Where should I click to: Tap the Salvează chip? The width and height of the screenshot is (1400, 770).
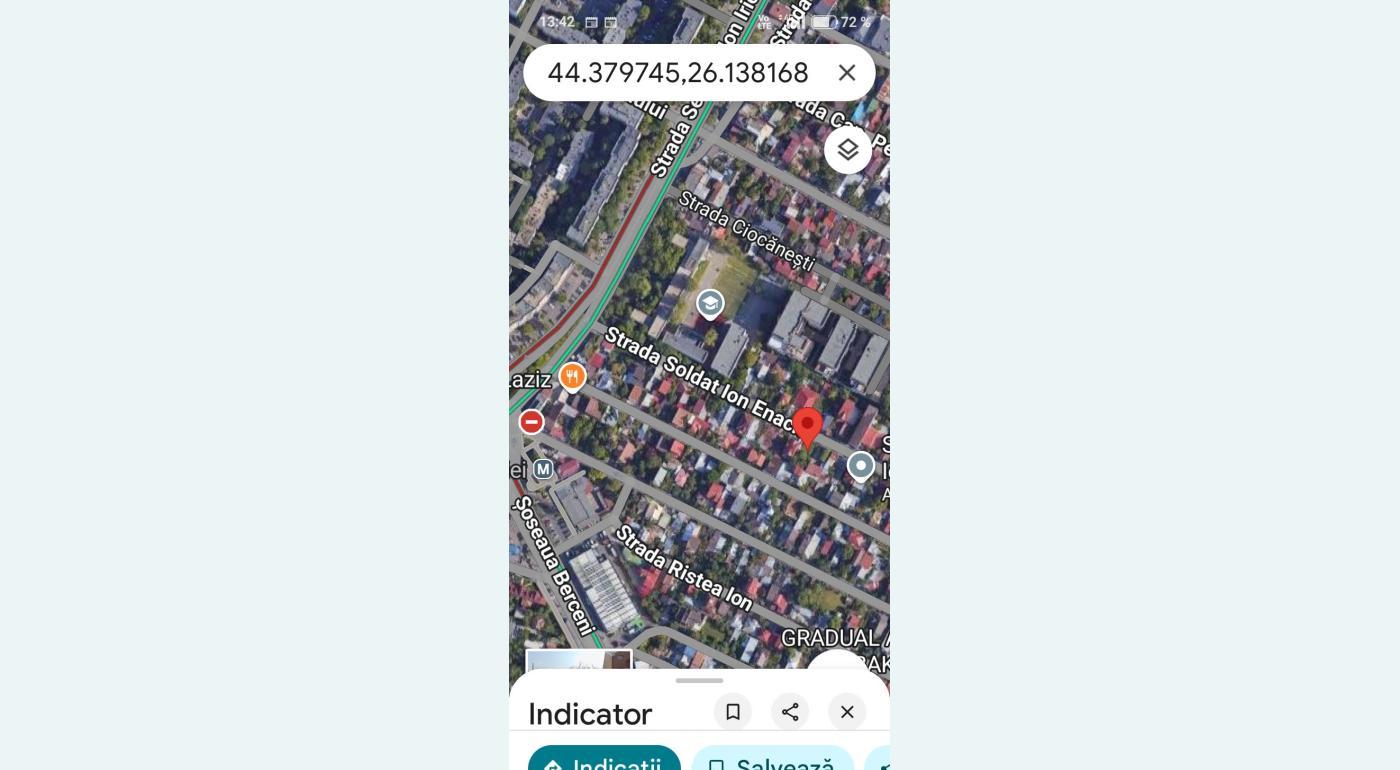(x=772, y=760)
